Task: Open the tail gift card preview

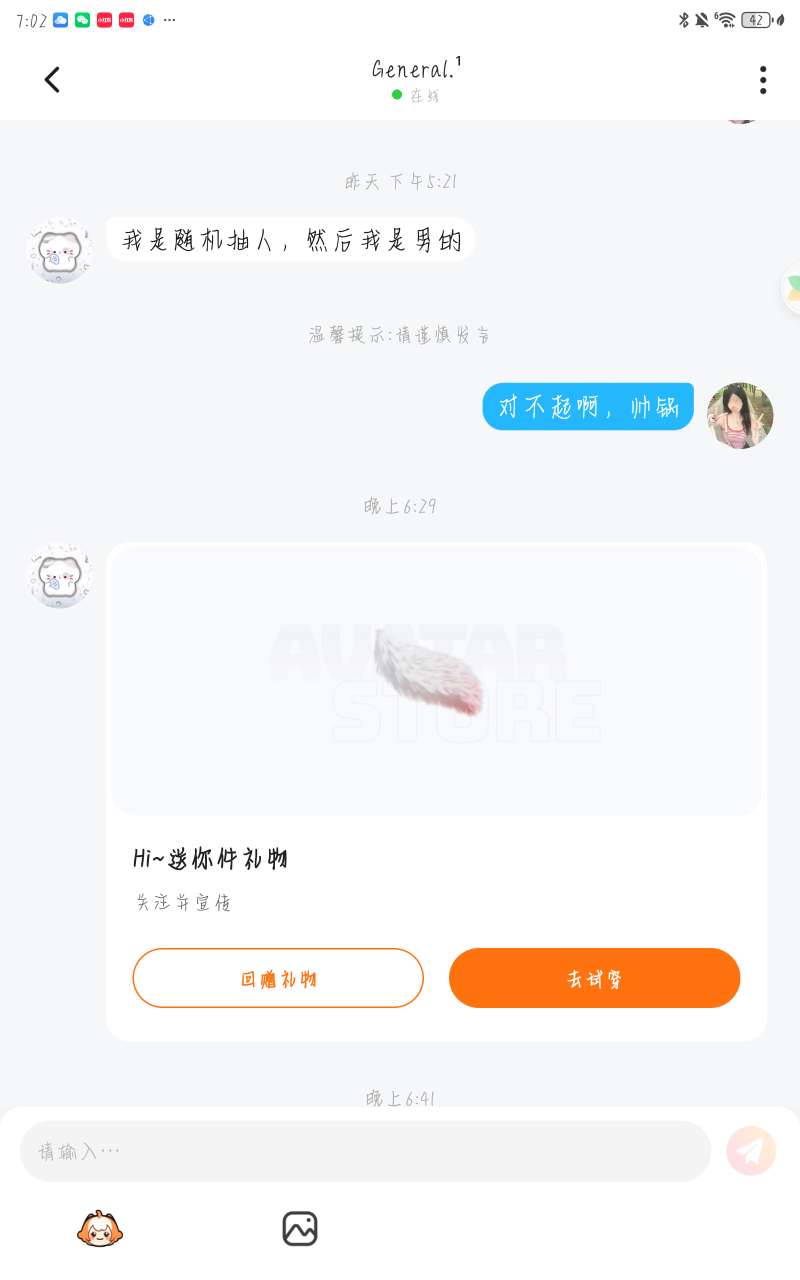Action: [x=436, y=681]
